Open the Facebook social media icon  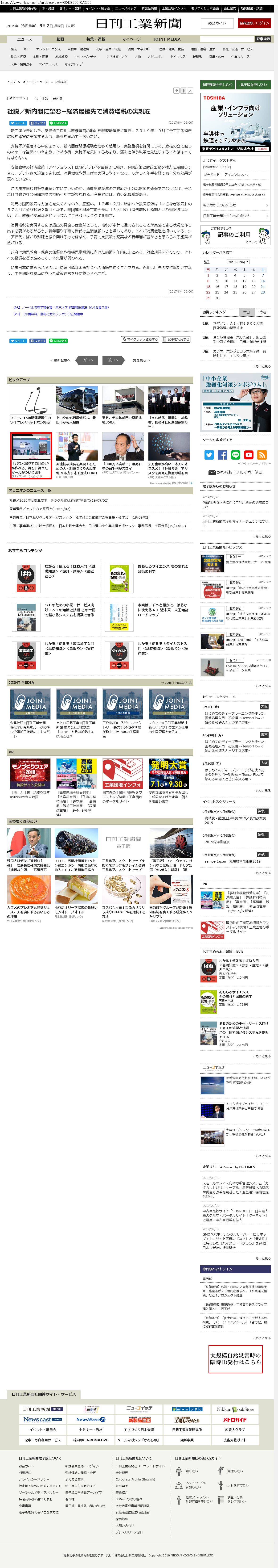coord(222,455)
